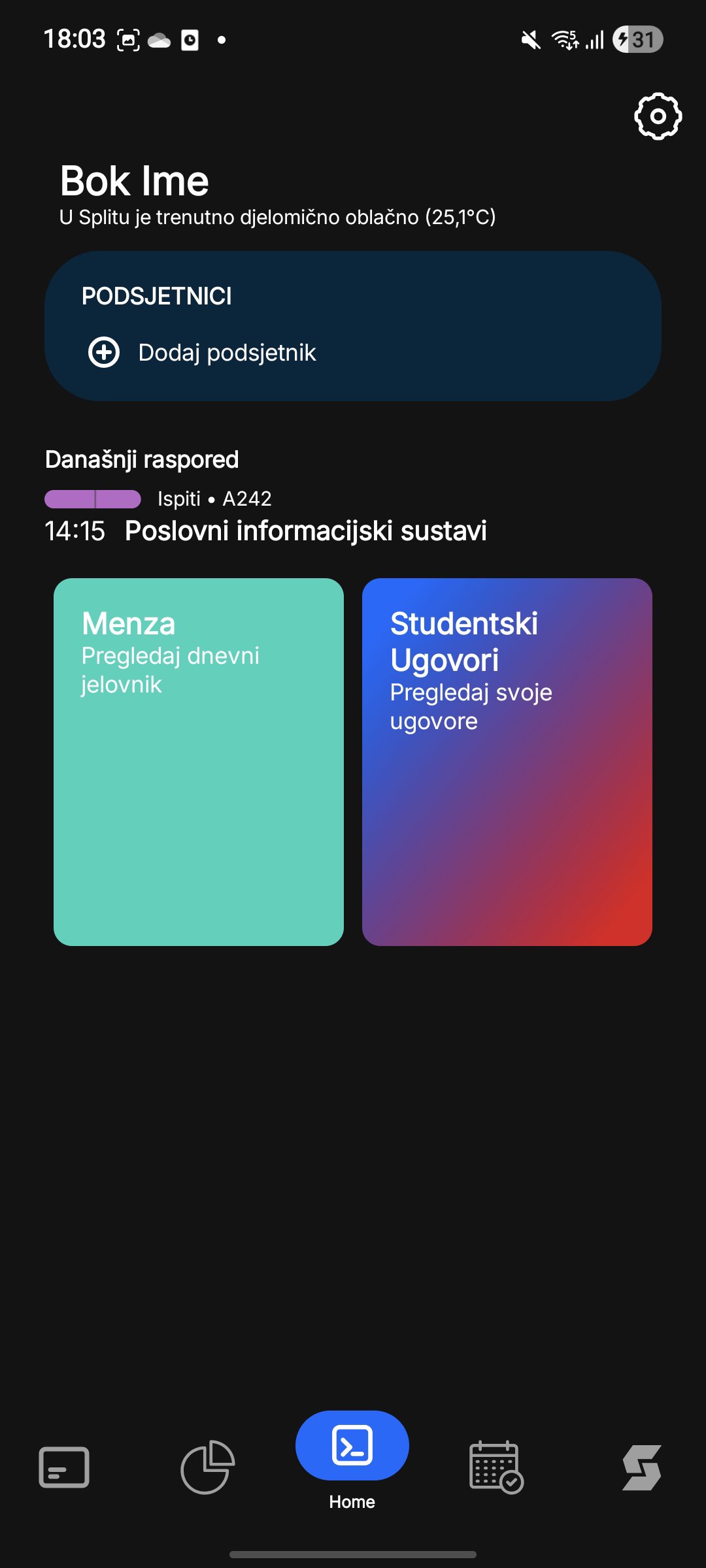This screenshot has height=1568, width=706.
Task: Add a new reminder with Dodaj podsjetnik
Action: 203,353
